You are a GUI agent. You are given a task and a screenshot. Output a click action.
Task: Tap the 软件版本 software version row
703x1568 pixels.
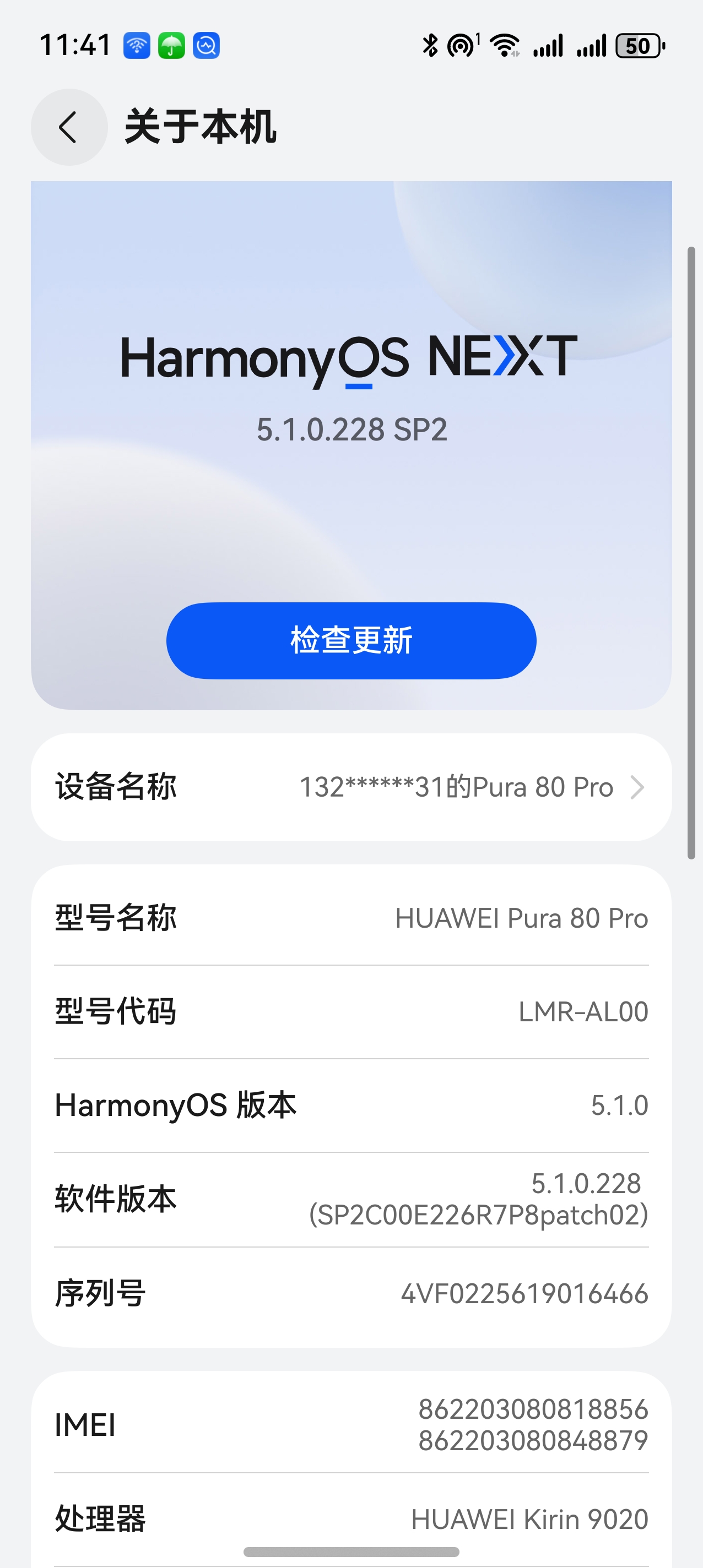(351, 1198)
